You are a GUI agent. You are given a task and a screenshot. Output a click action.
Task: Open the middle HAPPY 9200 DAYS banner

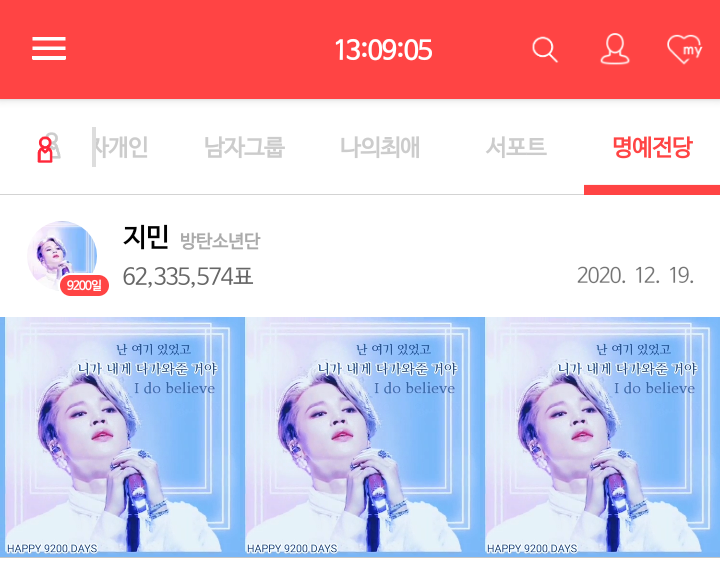click(x=365, y=436)
